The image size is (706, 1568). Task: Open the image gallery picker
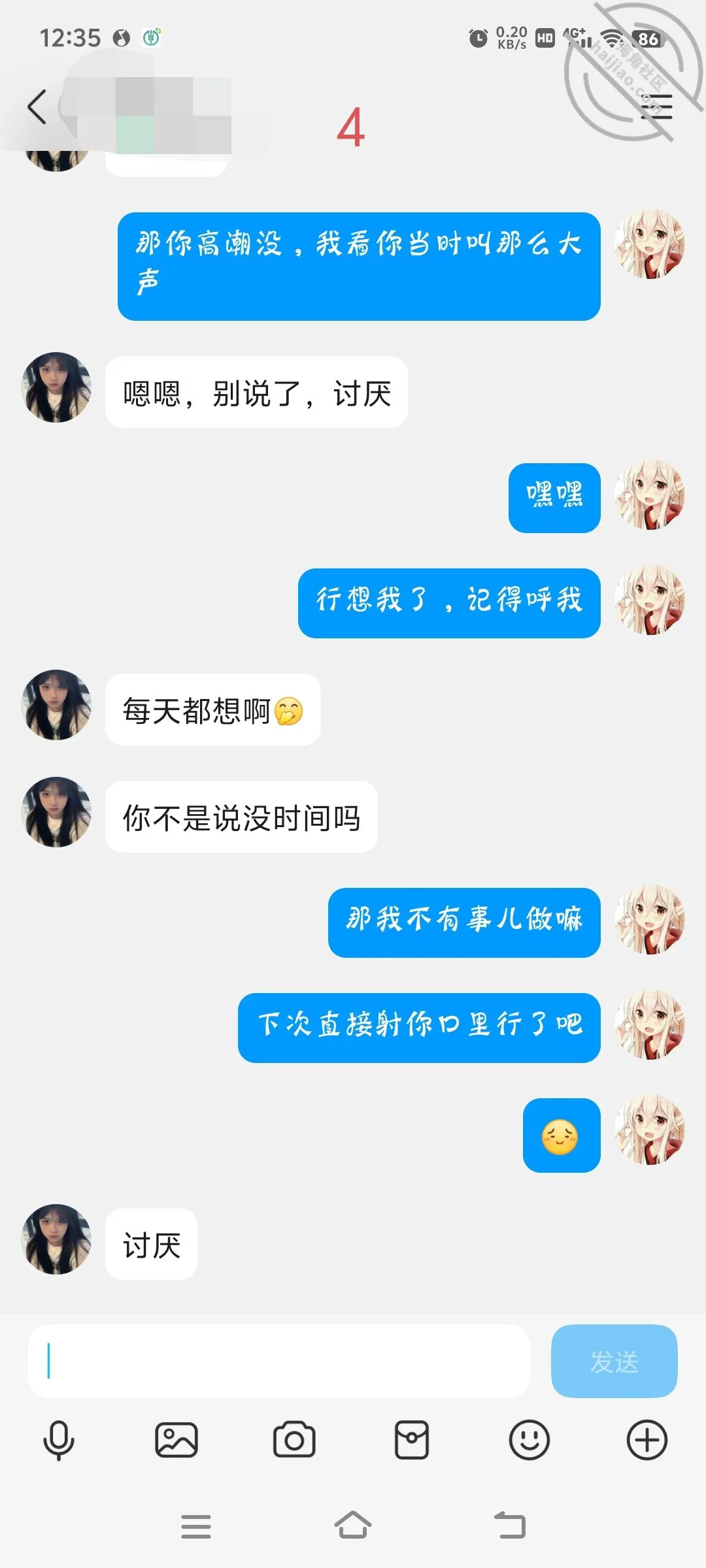click(176, 1440)
